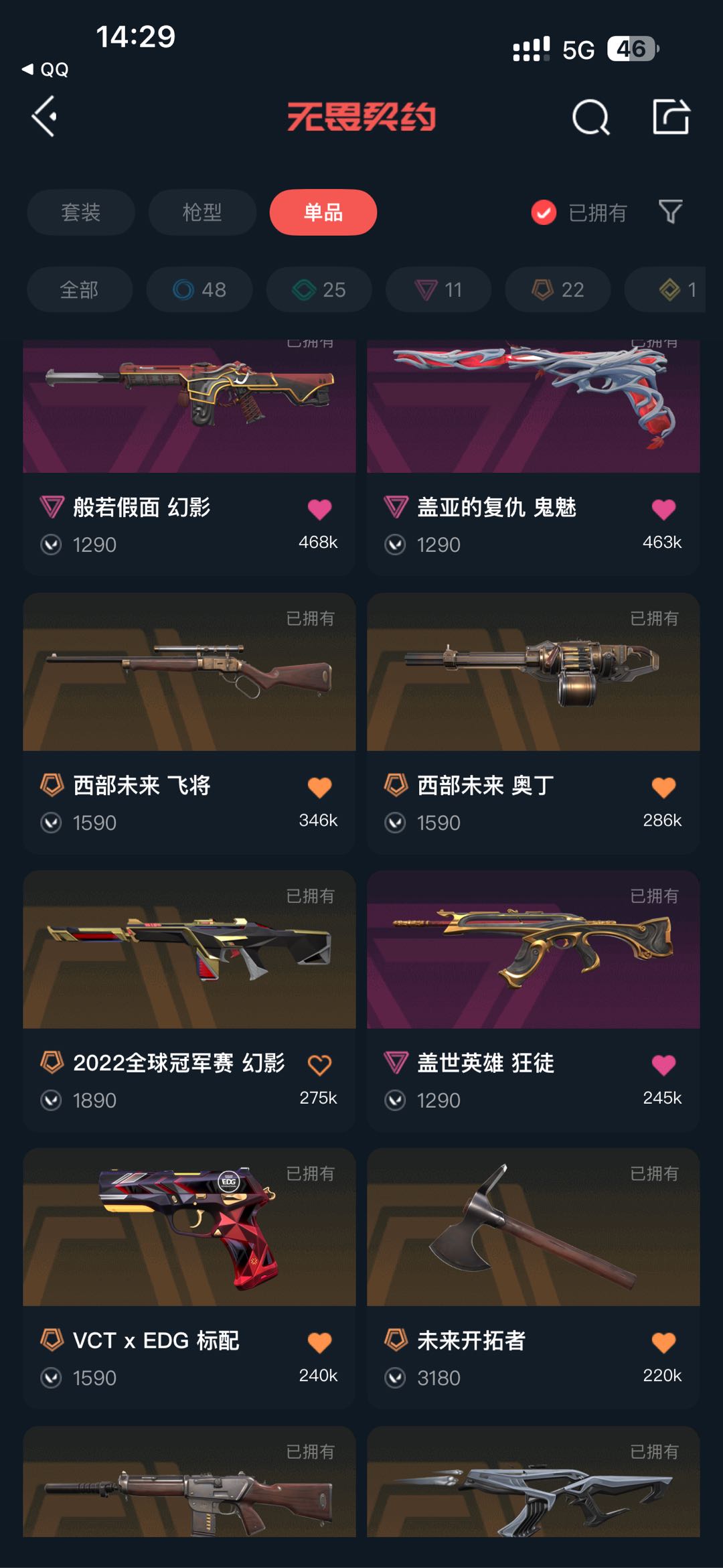723x1568 pixels.
Task: Tap the share icon in the header
Action: click(671, 117)
